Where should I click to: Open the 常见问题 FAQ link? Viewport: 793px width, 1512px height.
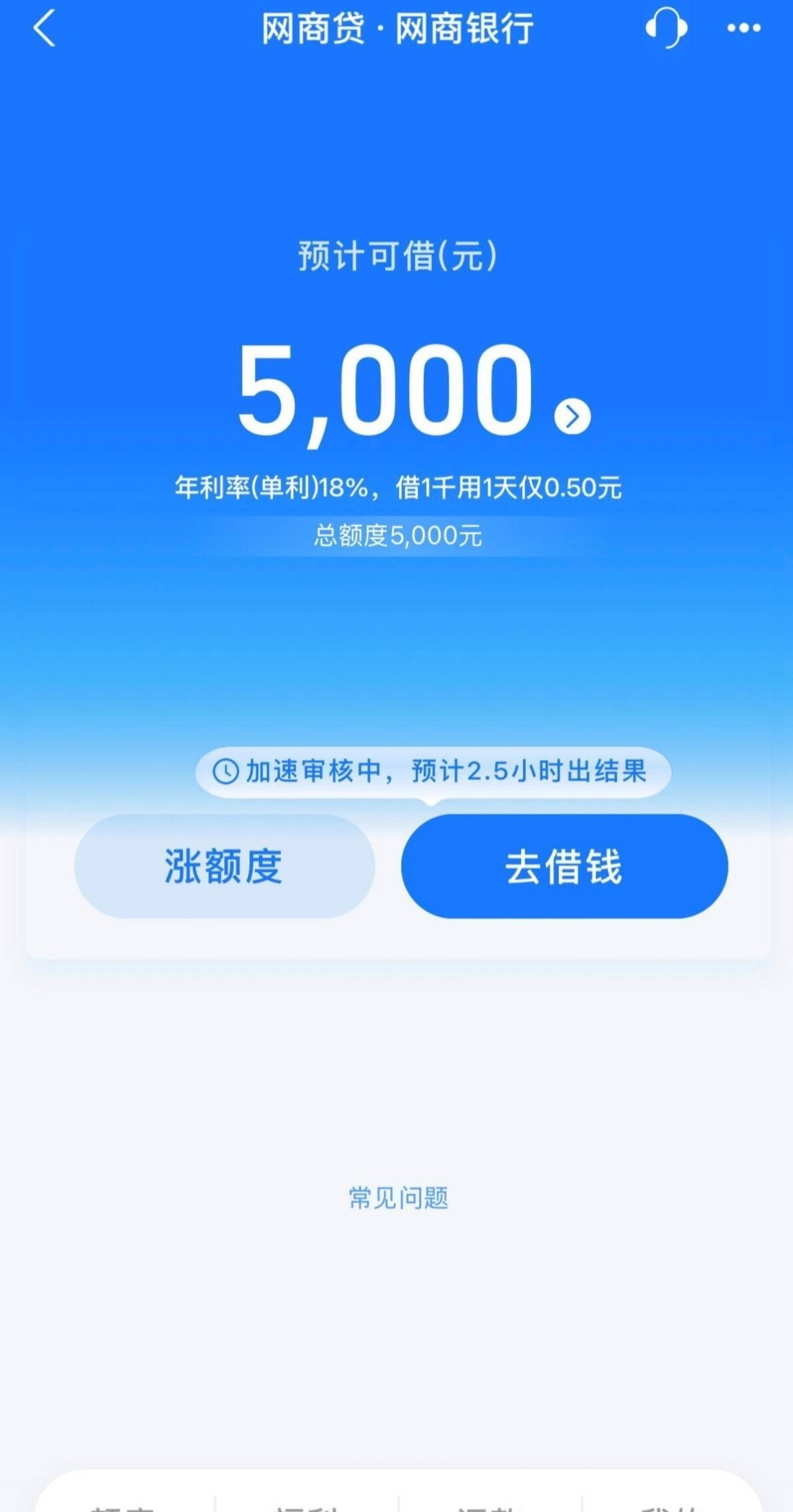point(398,1198)
